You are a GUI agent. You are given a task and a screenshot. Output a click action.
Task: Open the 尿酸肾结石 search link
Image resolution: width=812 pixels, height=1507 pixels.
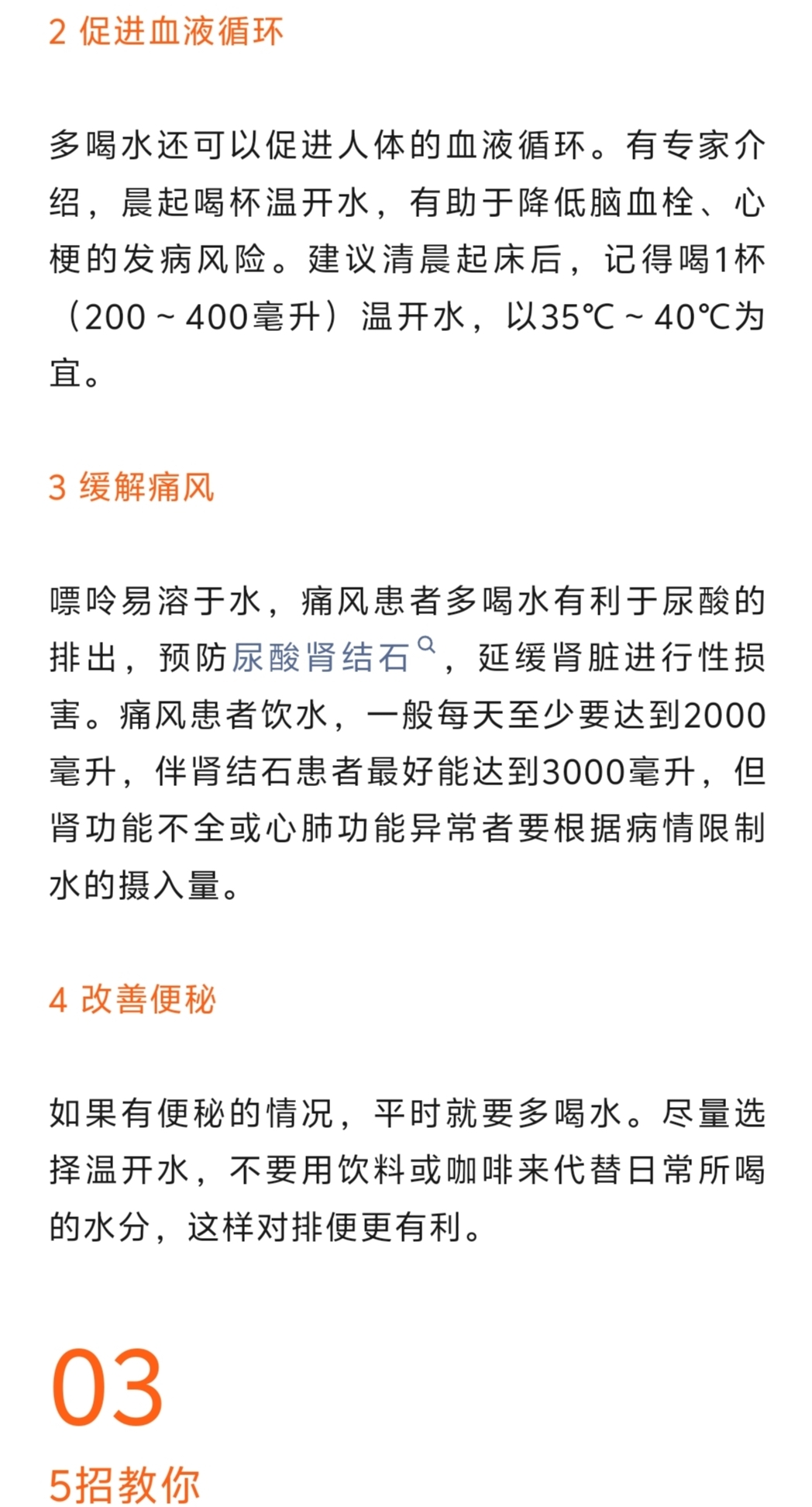pyautogui.click(x=321, y=658)
